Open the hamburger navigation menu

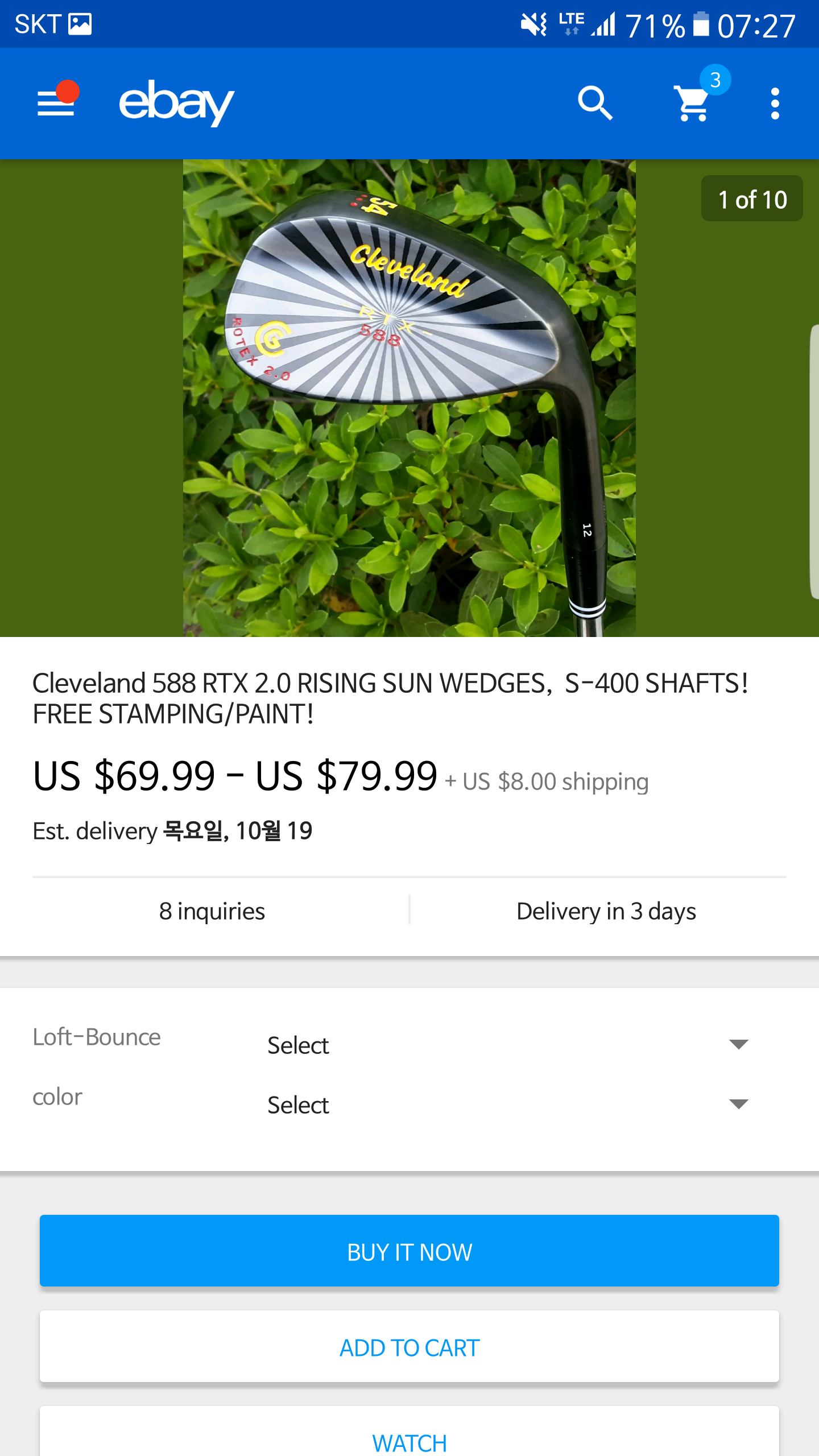click(56, 104)
